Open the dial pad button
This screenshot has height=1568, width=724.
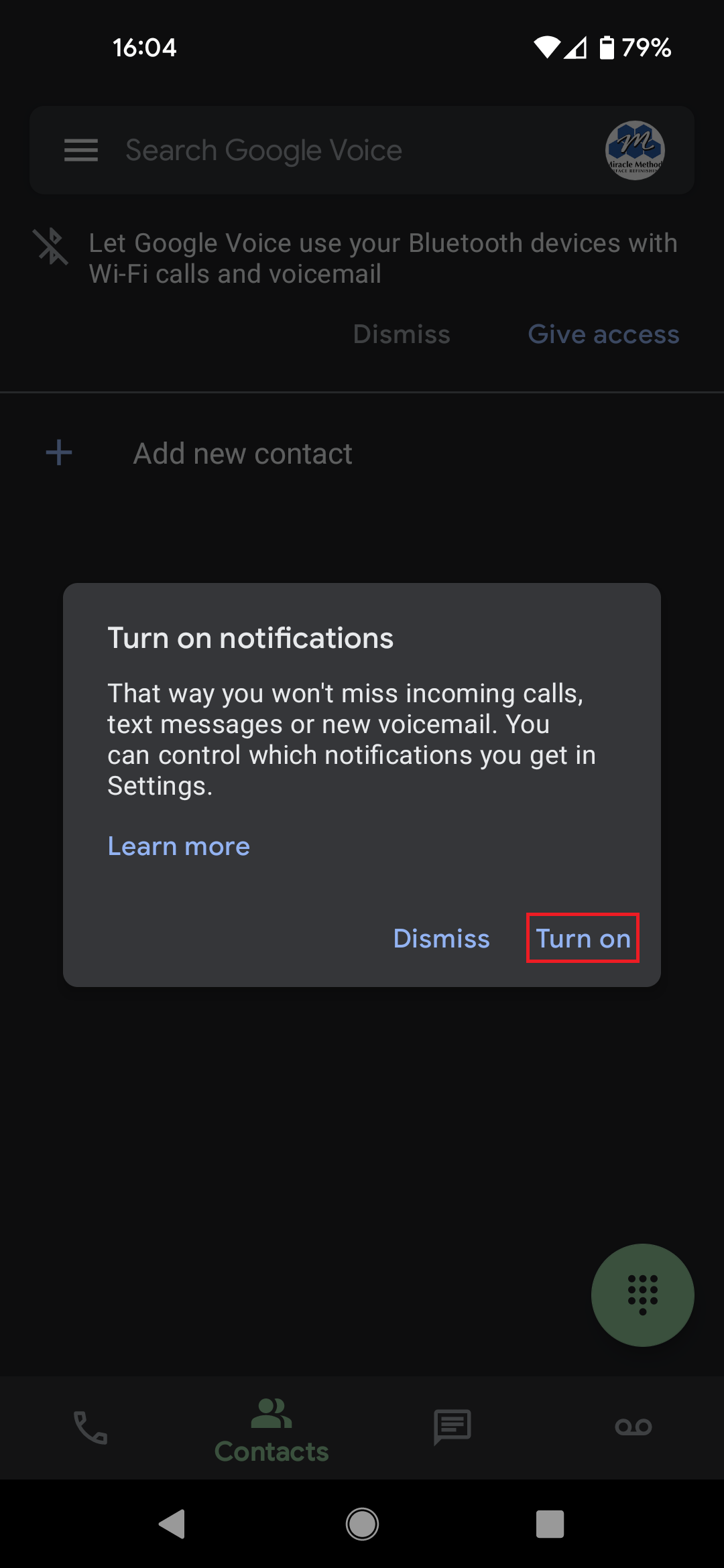coord(642,1295)
